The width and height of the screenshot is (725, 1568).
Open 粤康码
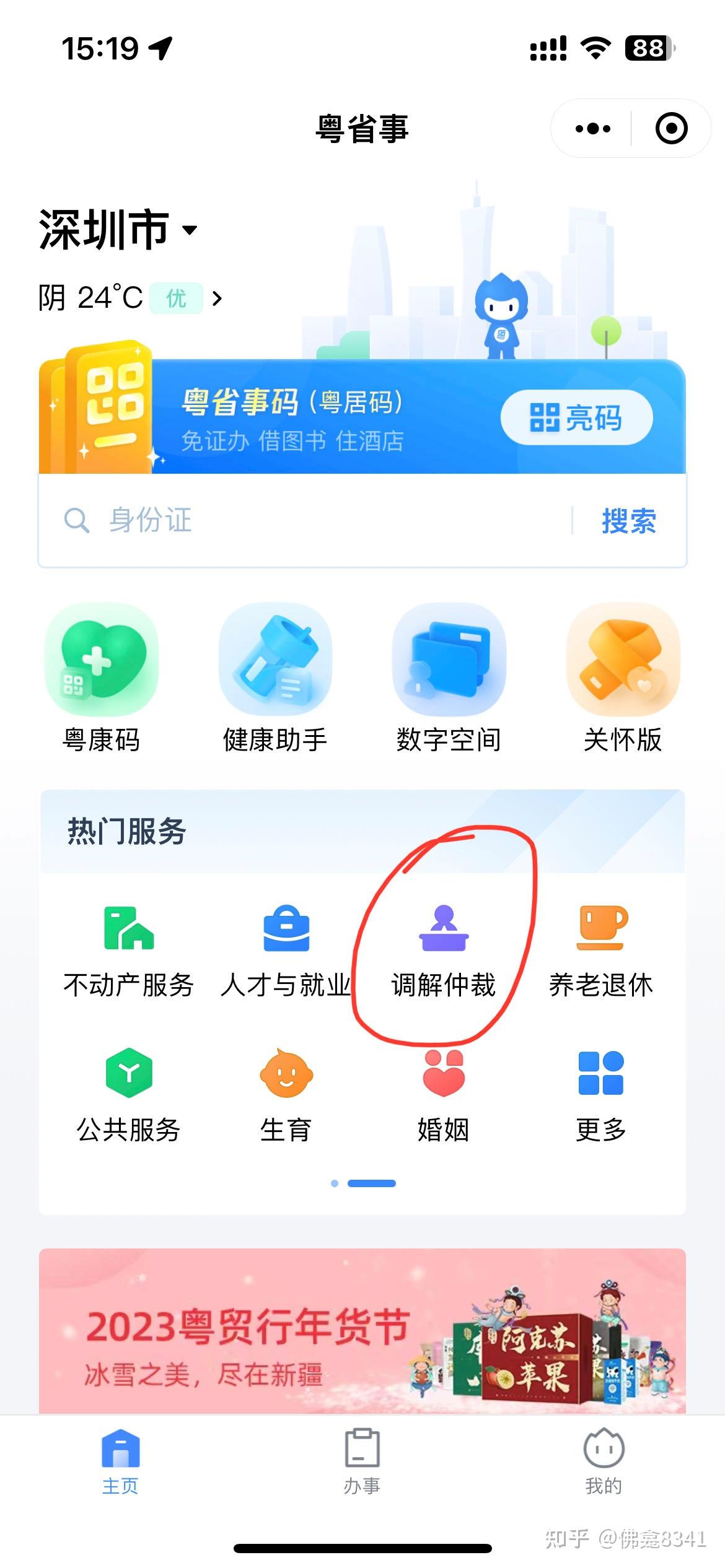tap(102, 679)
